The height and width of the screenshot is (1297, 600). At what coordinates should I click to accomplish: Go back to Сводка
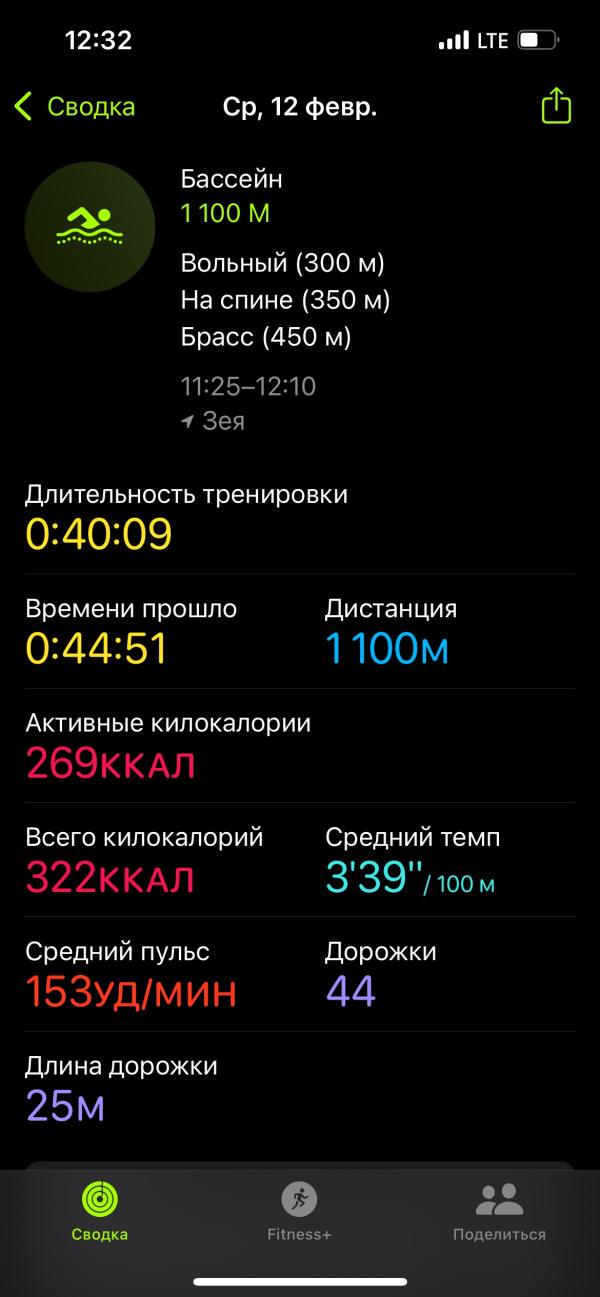coord(75,106)
